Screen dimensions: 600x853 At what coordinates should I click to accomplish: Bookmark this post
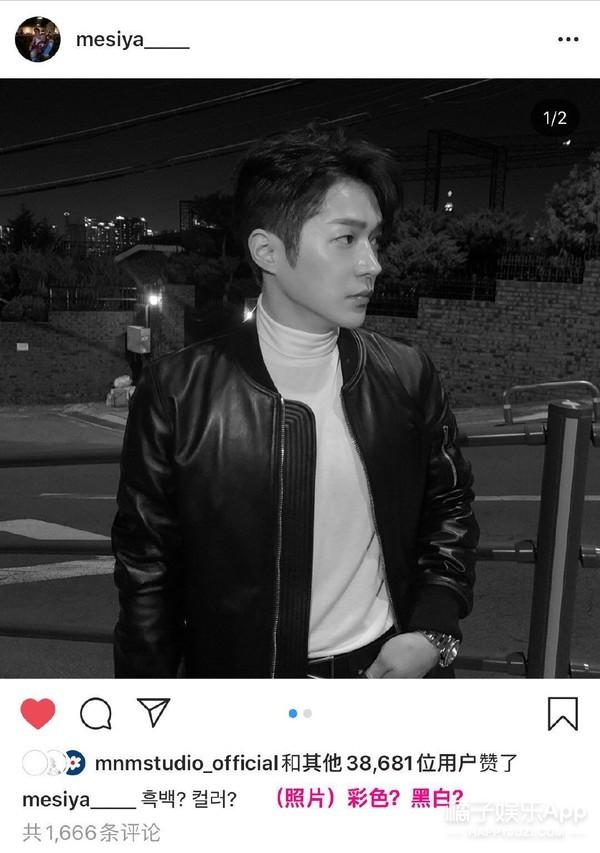563,713
